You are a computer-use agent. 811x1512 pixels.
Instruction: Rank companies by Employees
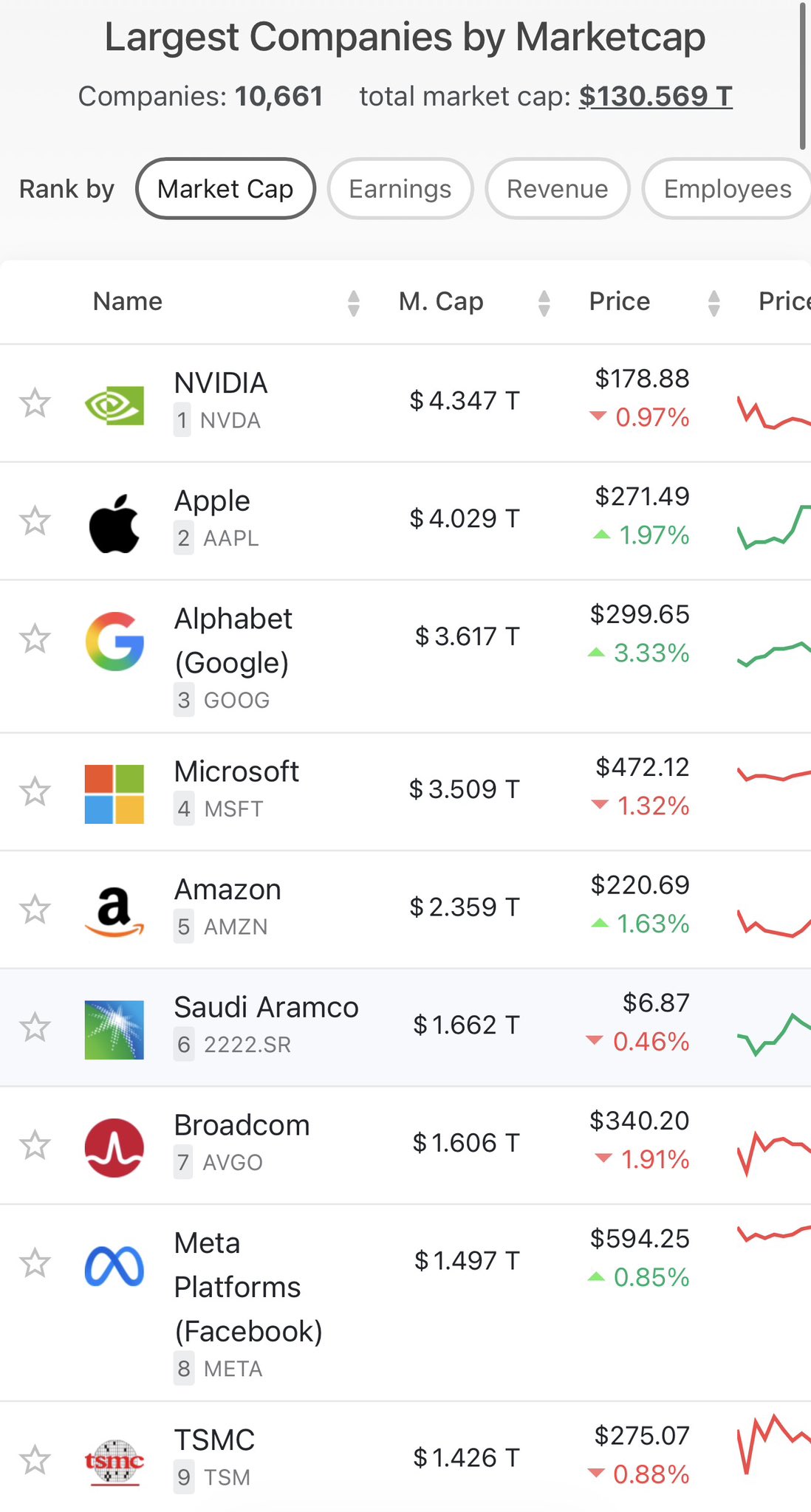(727, 189)
